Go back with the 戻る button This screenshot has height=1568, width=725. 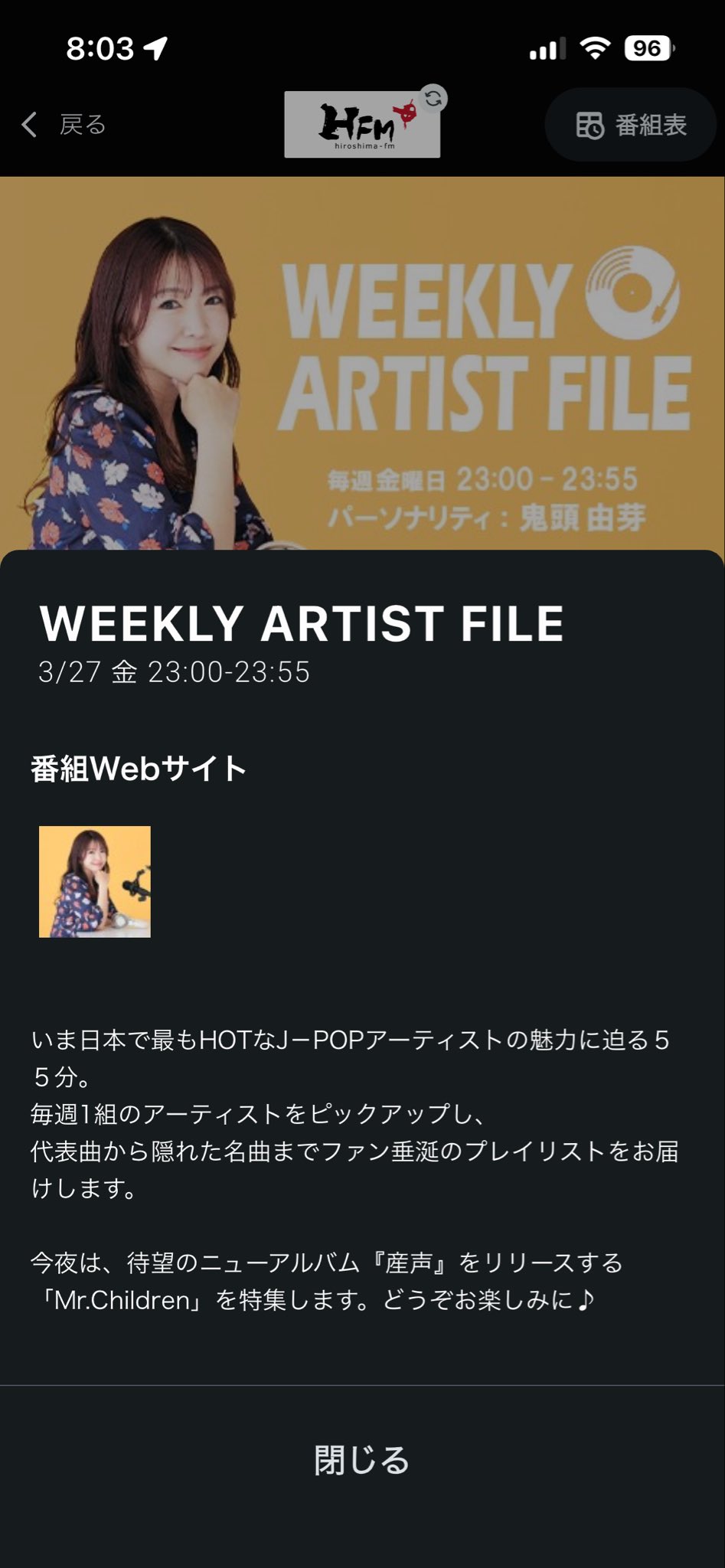[64, 125]
